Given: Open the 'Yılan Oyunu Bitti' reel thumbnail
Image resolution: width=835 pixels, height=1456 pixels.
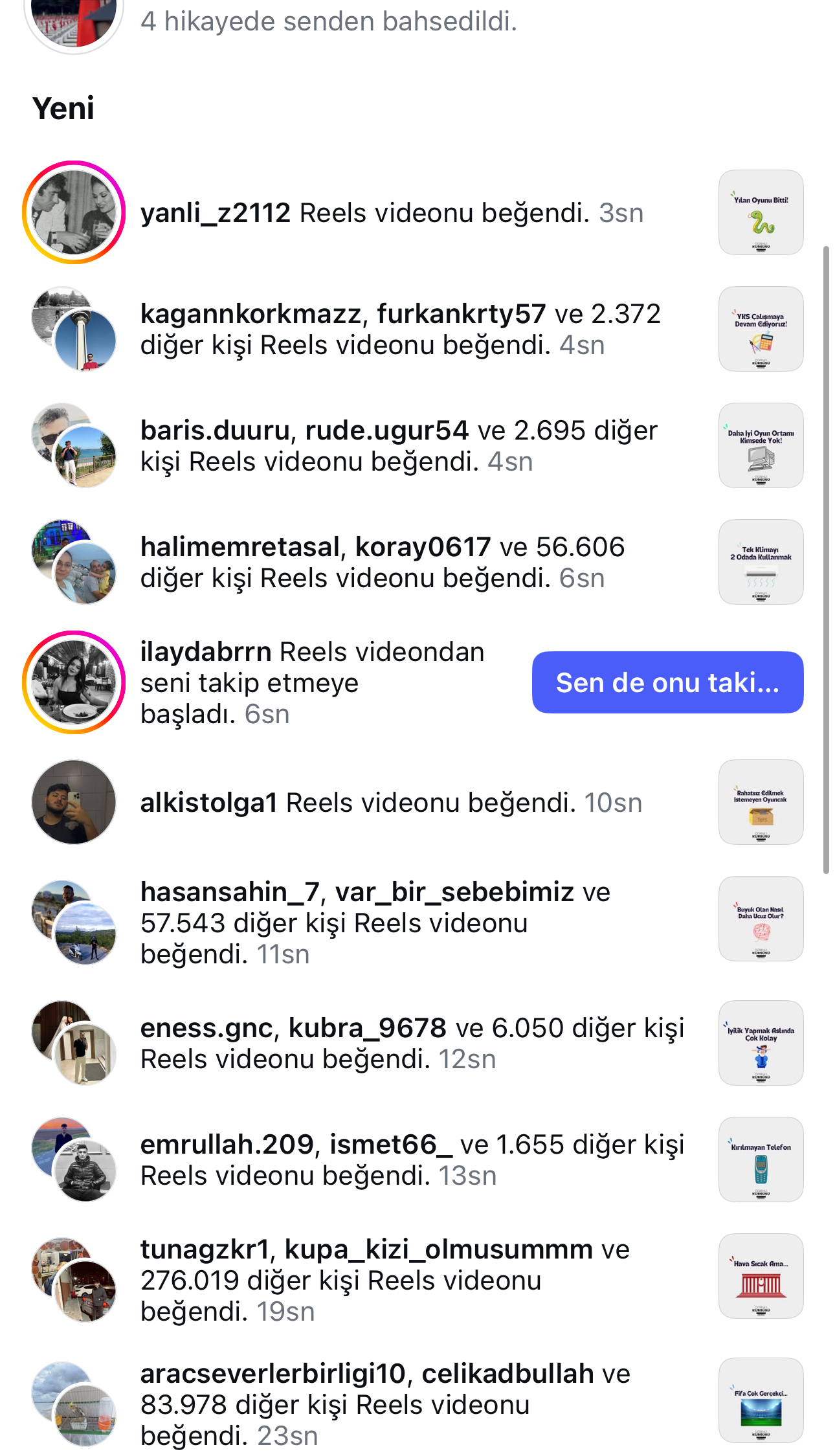Looking at the screenshot, I should 761,212.
